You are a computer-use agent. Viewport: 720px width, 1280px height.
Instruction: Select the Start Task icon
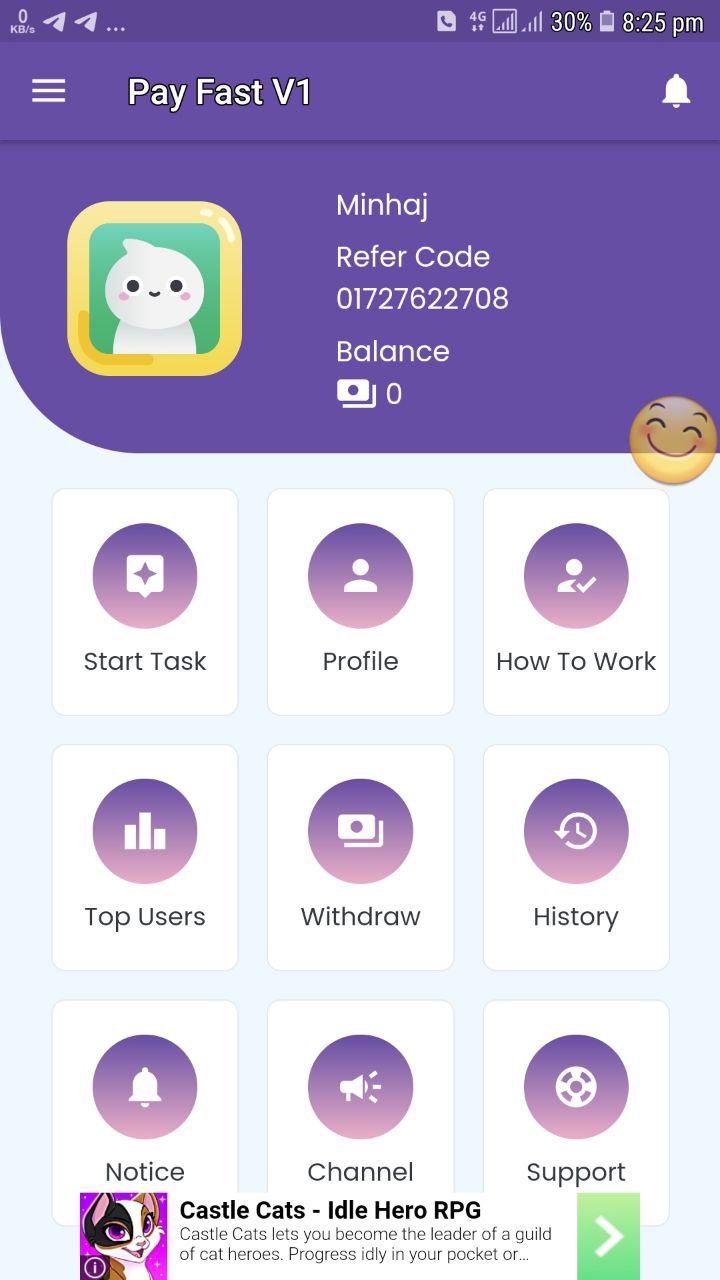pyautogui.click(x=144, y=575)
